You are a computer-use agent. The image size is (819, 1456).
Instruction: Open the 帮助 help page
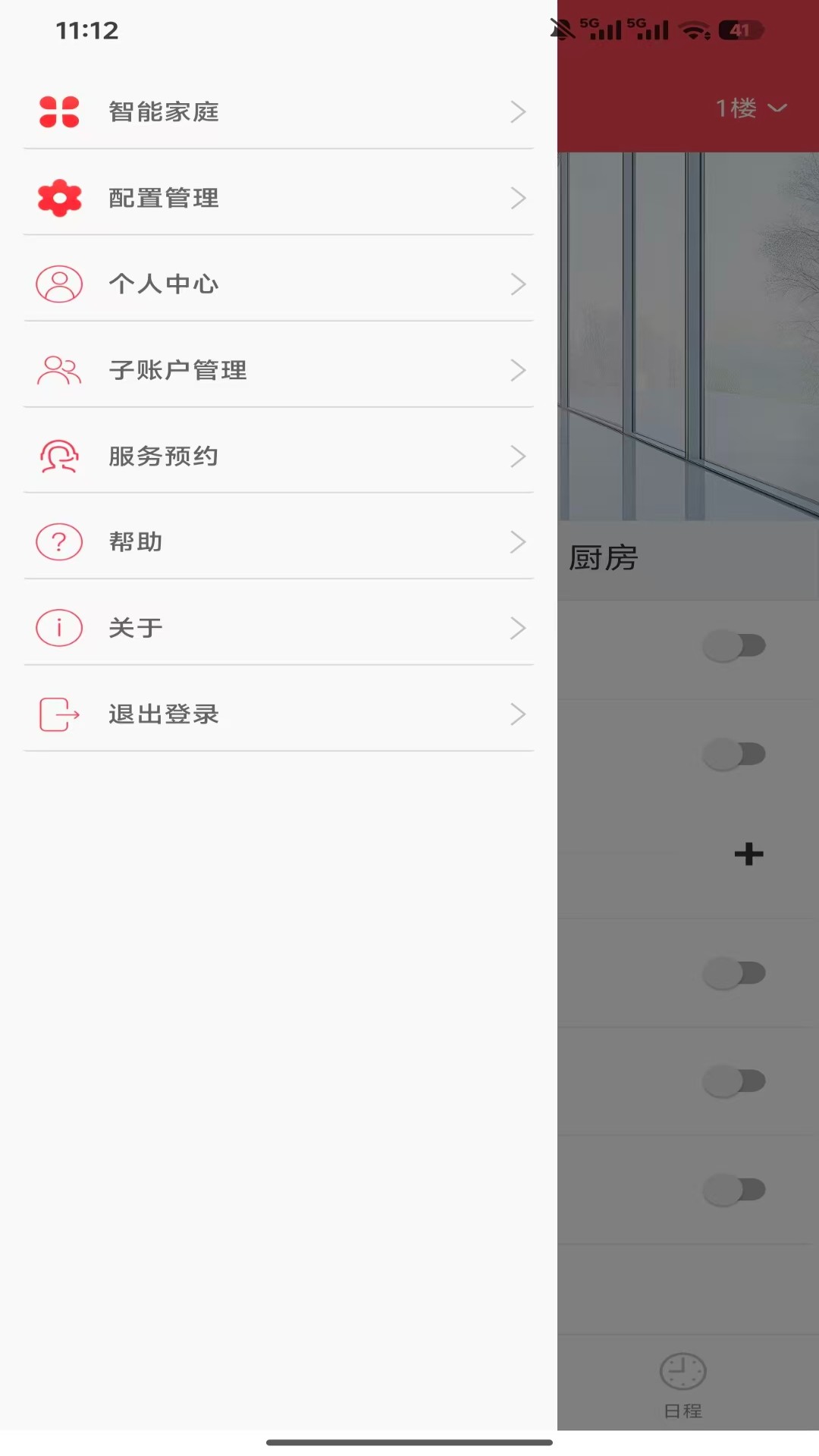[278, 542]
